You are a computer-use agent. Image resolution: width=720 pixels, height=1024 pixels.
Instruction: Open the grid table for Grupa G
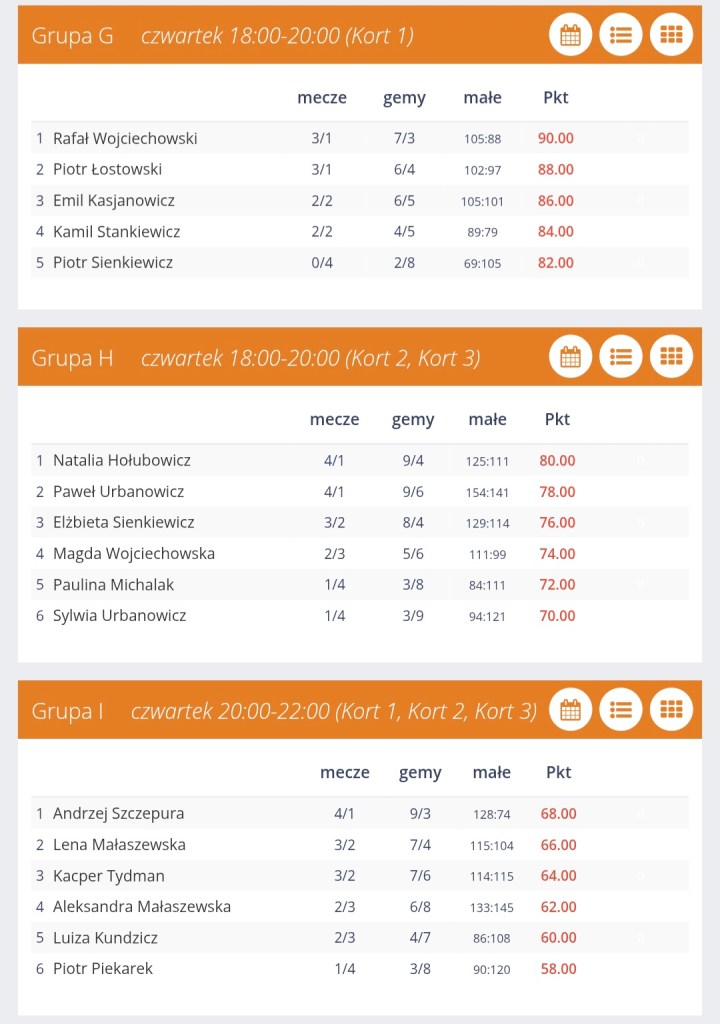671,35
